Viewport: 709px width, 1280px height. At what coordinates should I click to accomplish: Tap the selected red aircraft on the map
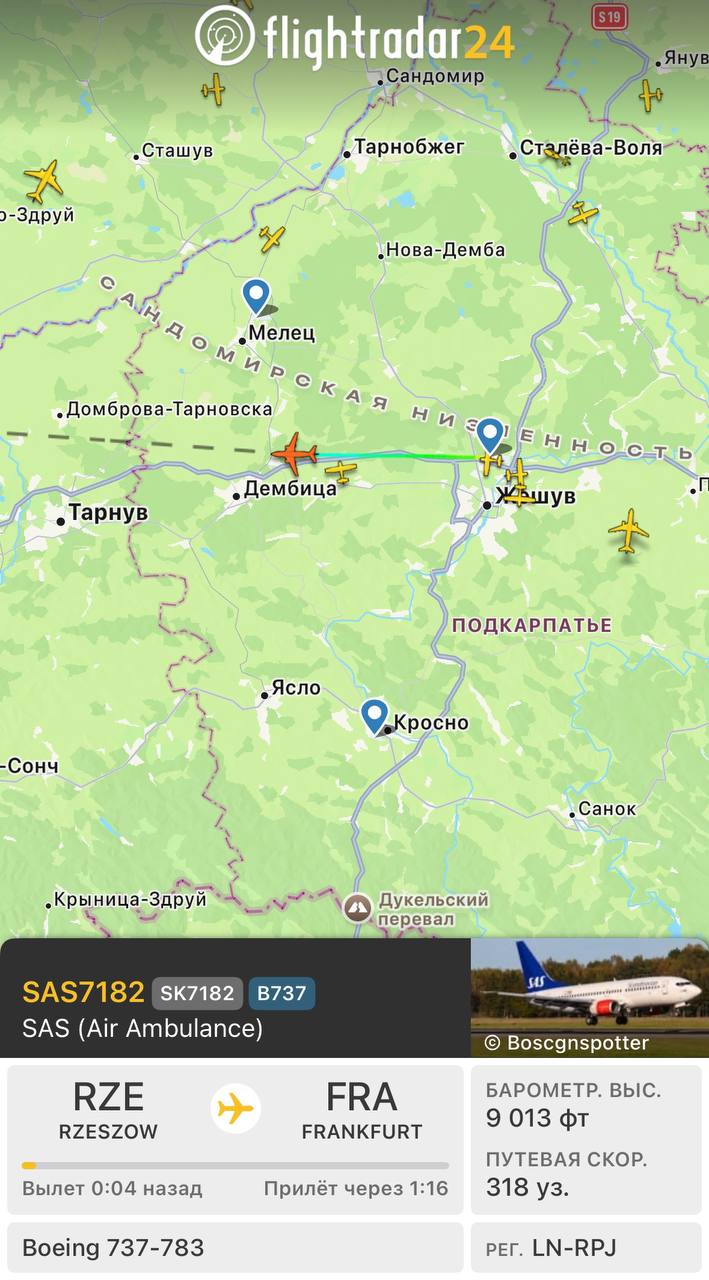[x=294, y=455]
